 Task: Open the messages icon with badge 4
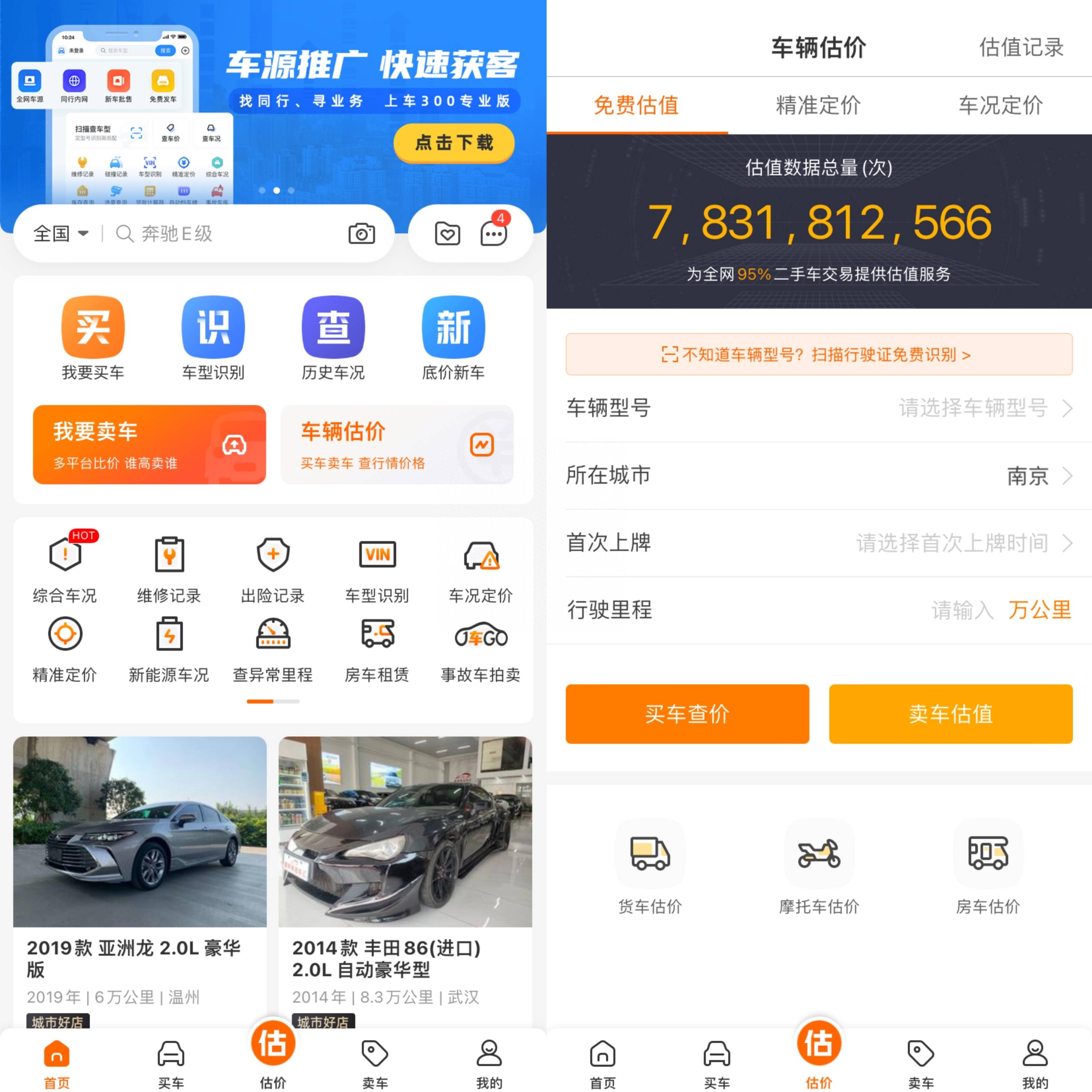pos(493,233)
